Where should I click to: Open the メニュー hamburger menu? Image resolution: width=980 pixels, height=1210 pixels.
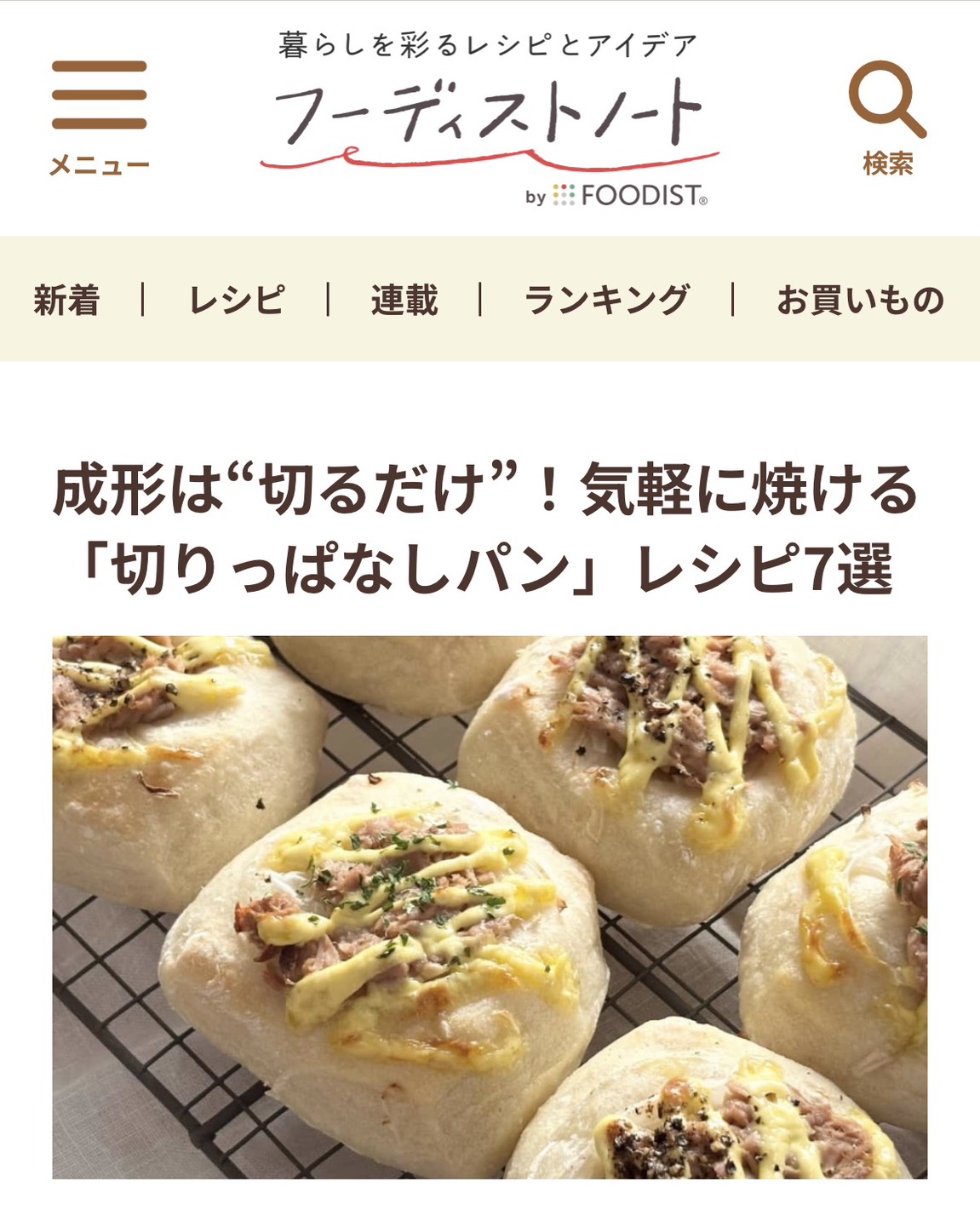(99, 116)
